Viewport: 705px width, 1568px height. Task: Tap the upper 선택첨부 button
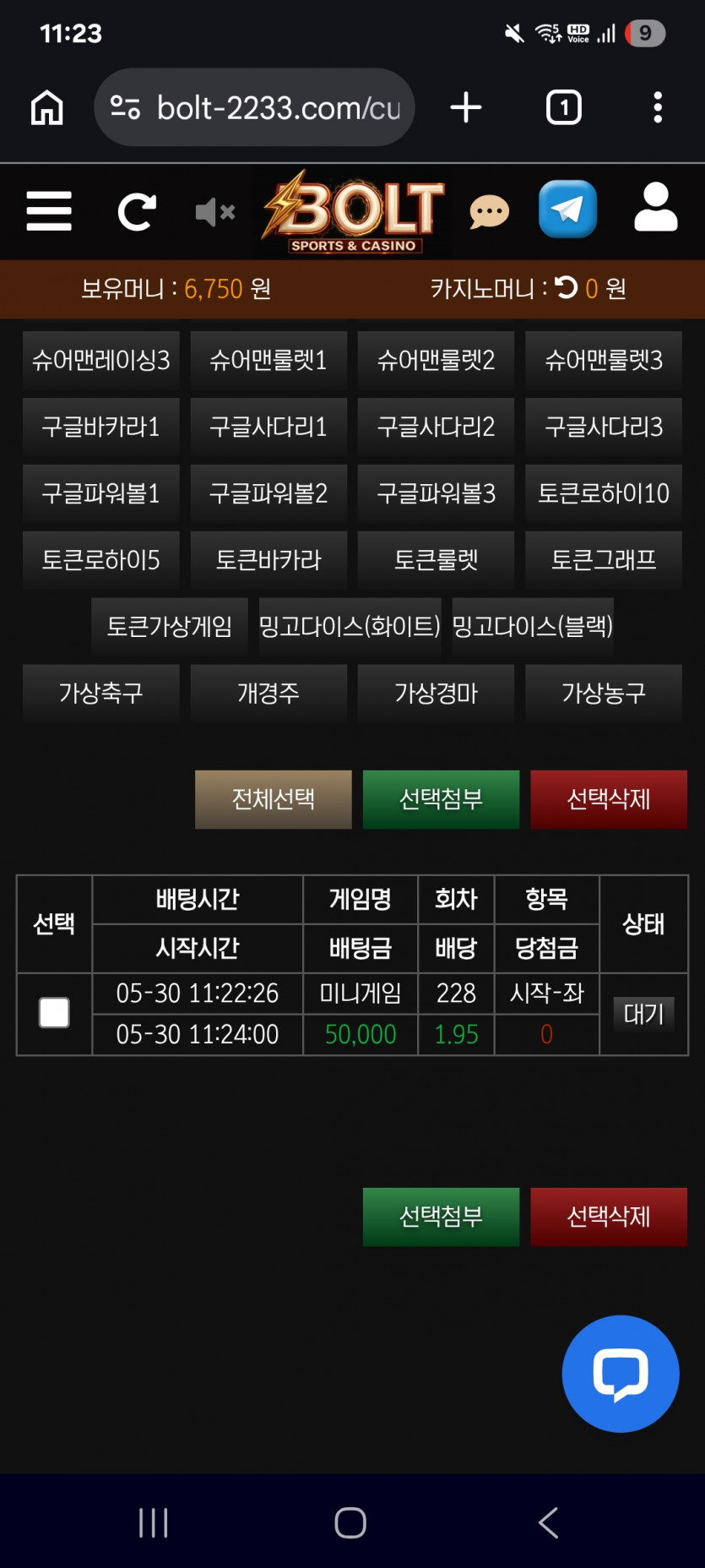442,799
